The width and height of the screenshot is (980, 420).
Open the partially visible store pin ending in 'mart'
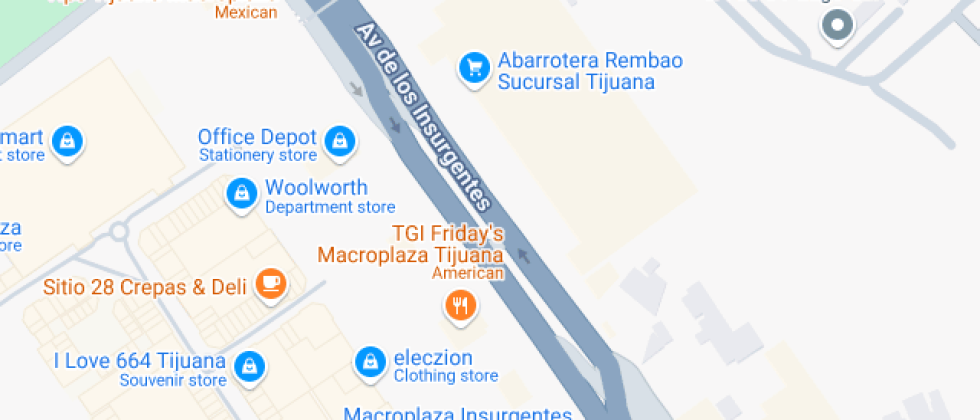click(x=68, y=142)
